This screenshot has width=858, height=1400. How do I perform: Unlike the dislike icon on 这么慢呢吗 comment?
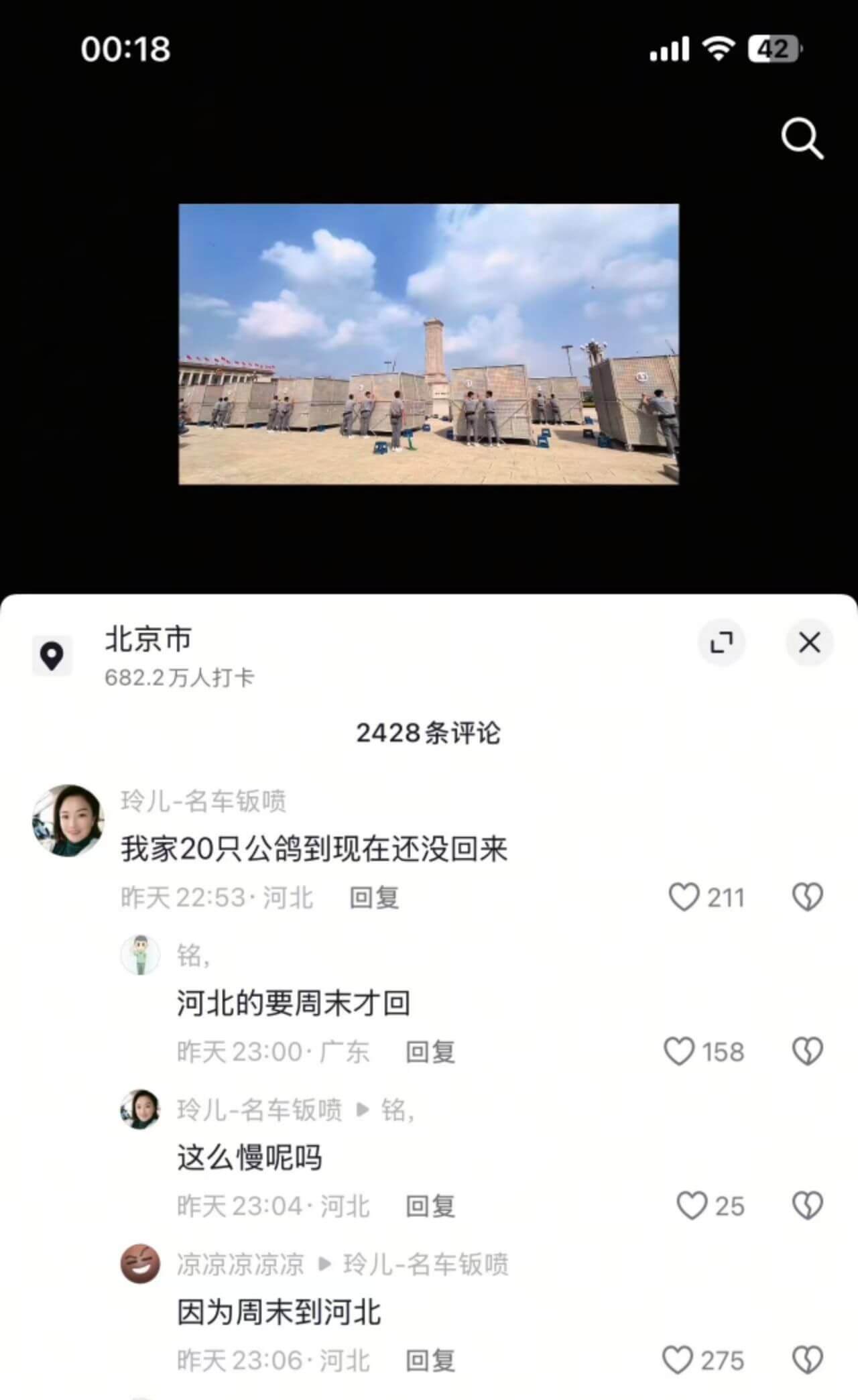click(808, 1206)
